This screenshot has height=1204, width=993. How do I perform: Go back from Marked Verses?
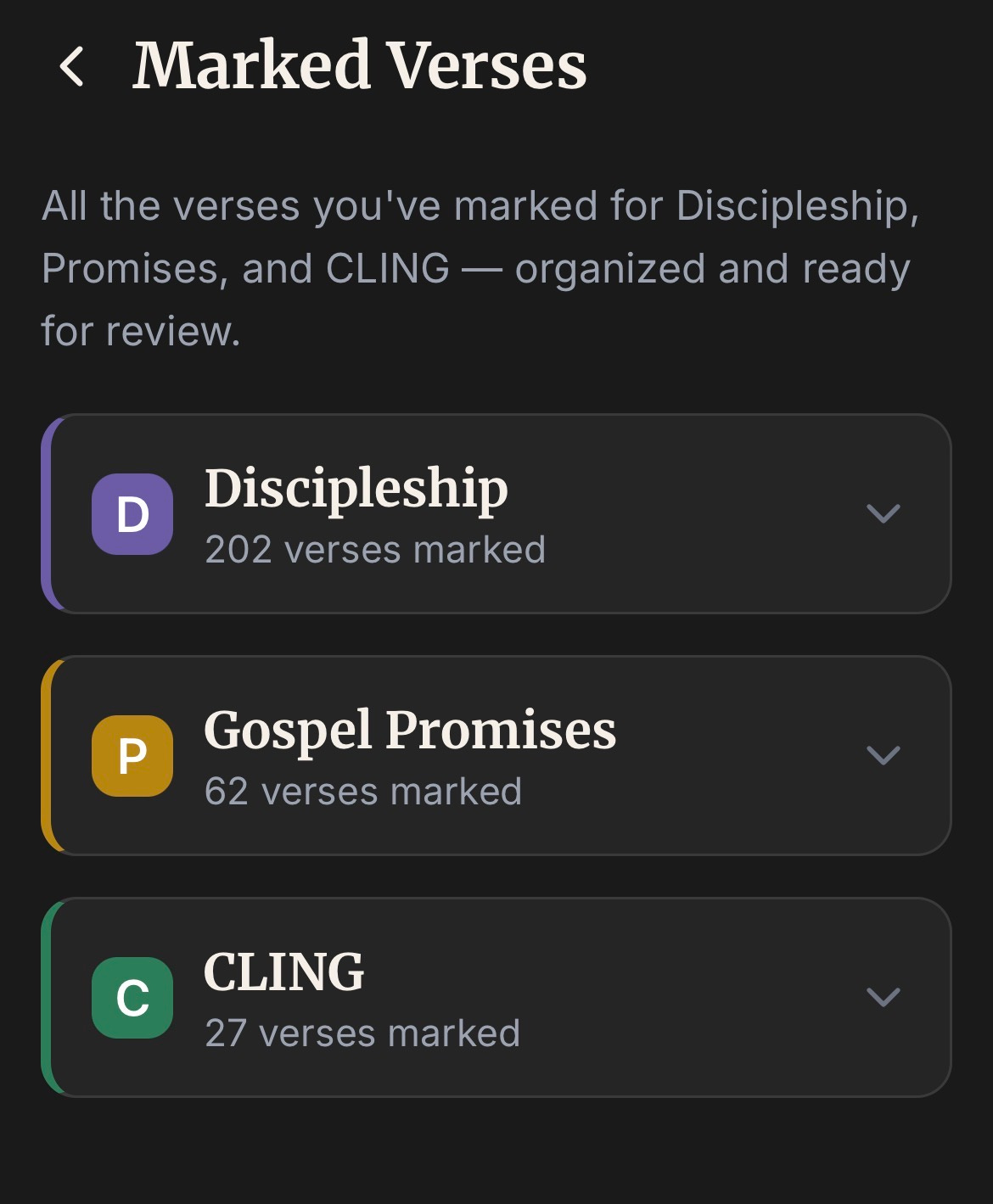pyautogui.click(x=72, y=66)
